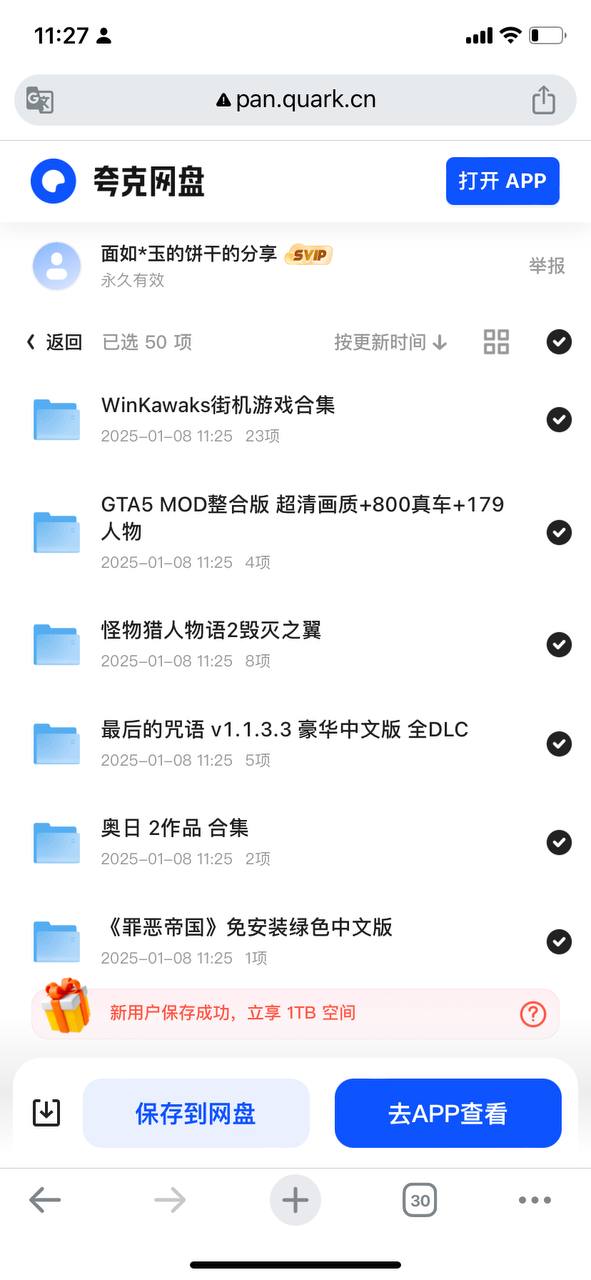The image size is (591, 1280).
Task: Tap the download icon beside 保存到网盘
Action: point(47,1112)
